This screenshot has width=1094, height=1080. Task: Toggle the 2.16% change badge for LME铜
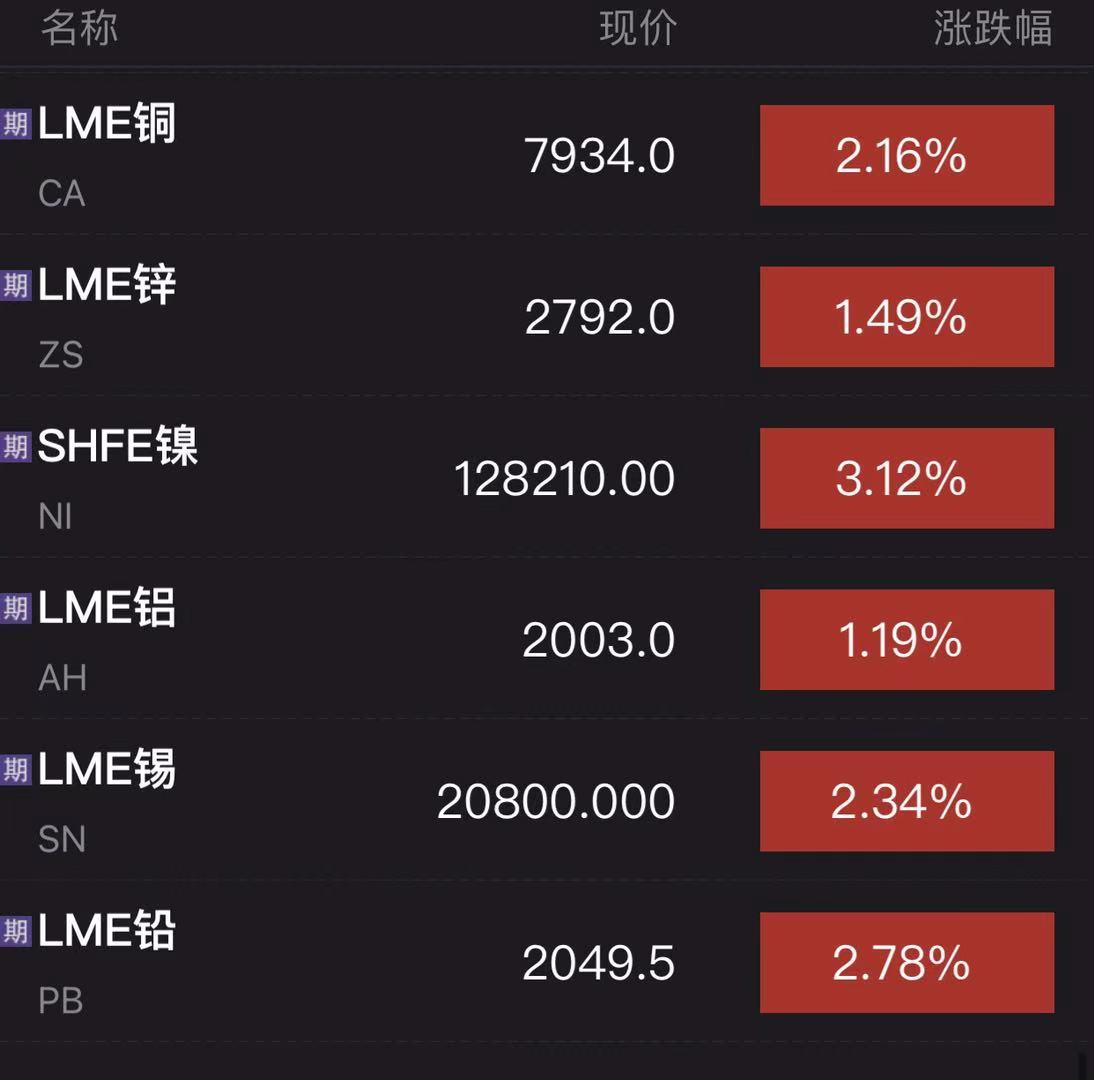906,156
